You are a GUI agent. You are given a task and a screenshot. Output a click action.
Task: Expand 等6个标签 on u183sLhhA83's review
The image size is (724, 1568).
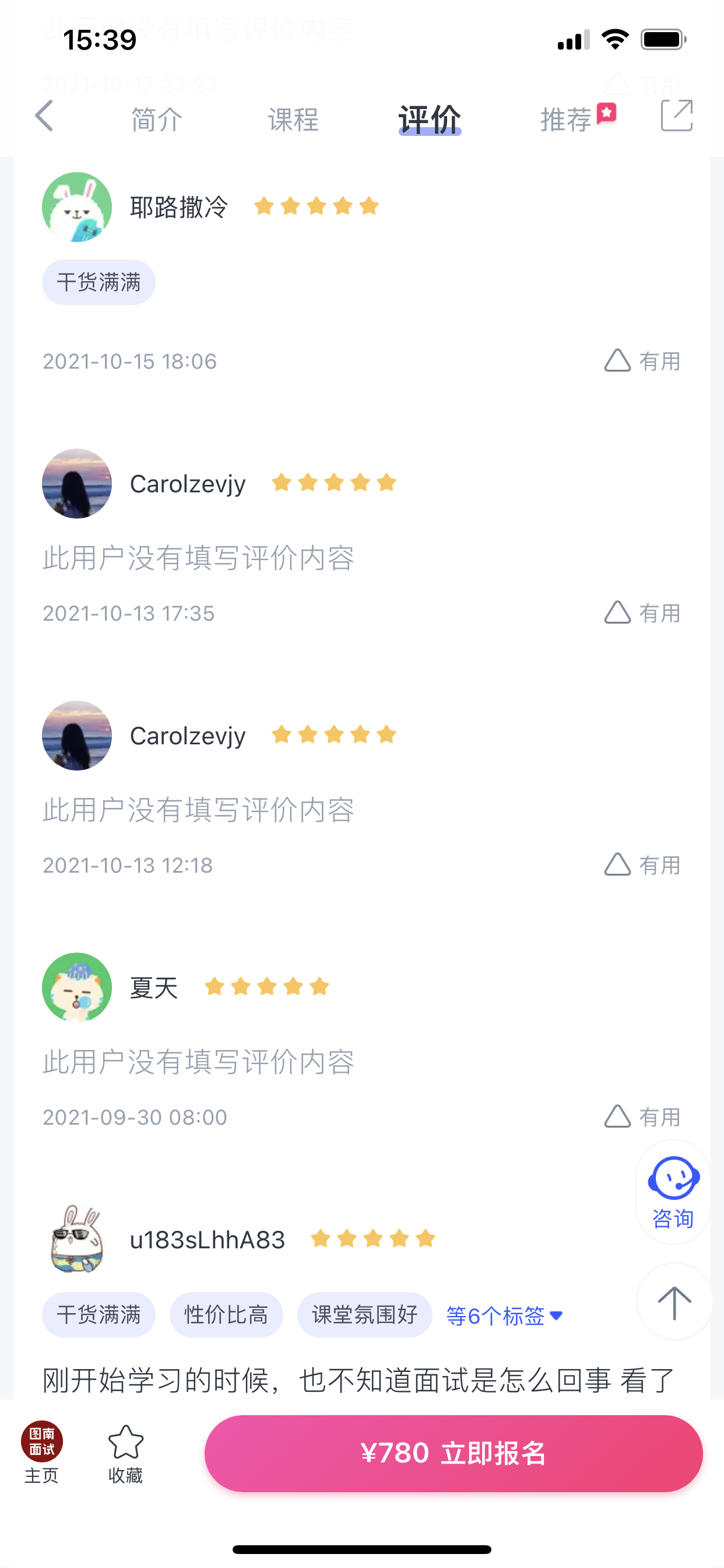(x=504, y=1315)
